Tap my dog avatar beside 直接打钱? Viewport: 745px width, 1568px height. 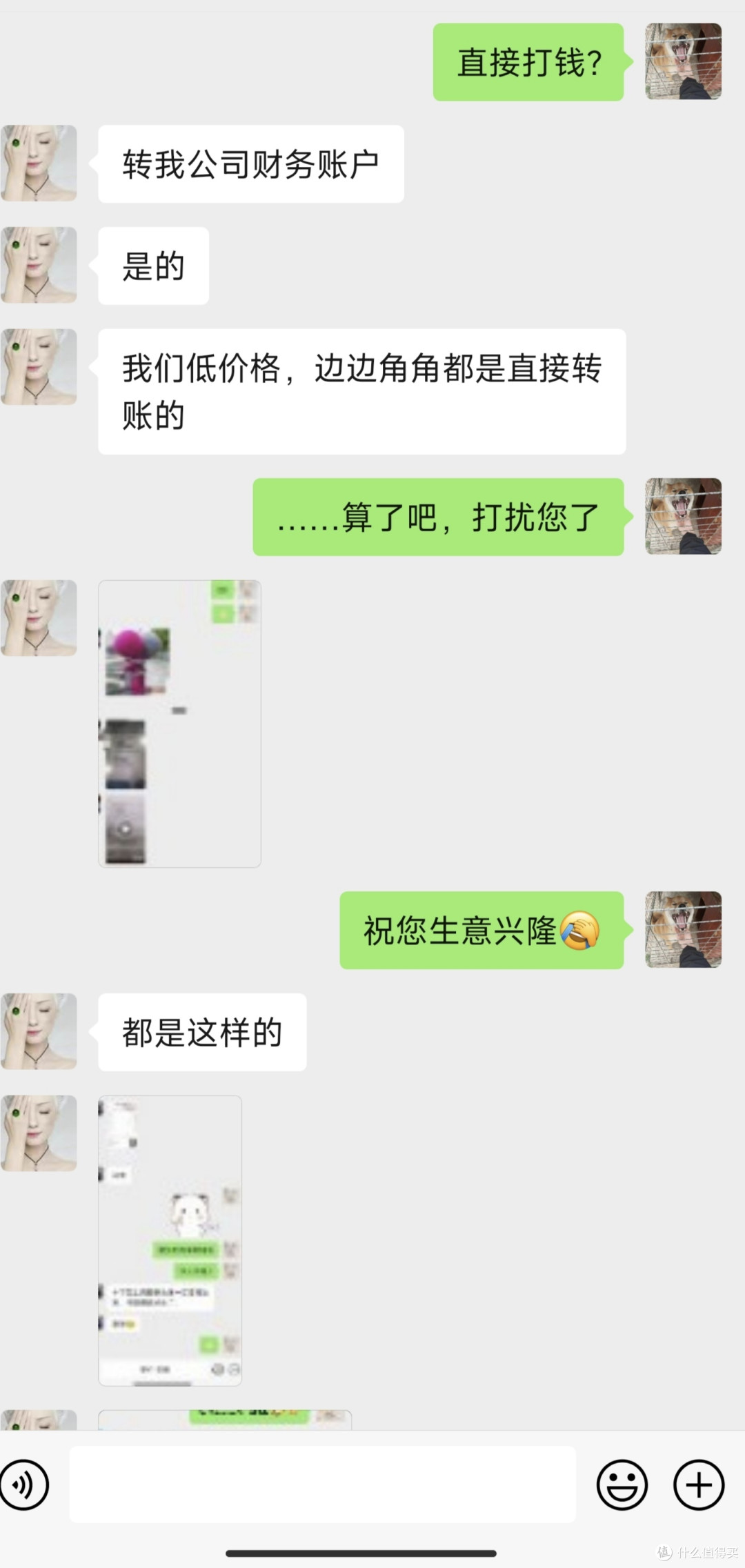pyautogui.click(x=683, y=61)
